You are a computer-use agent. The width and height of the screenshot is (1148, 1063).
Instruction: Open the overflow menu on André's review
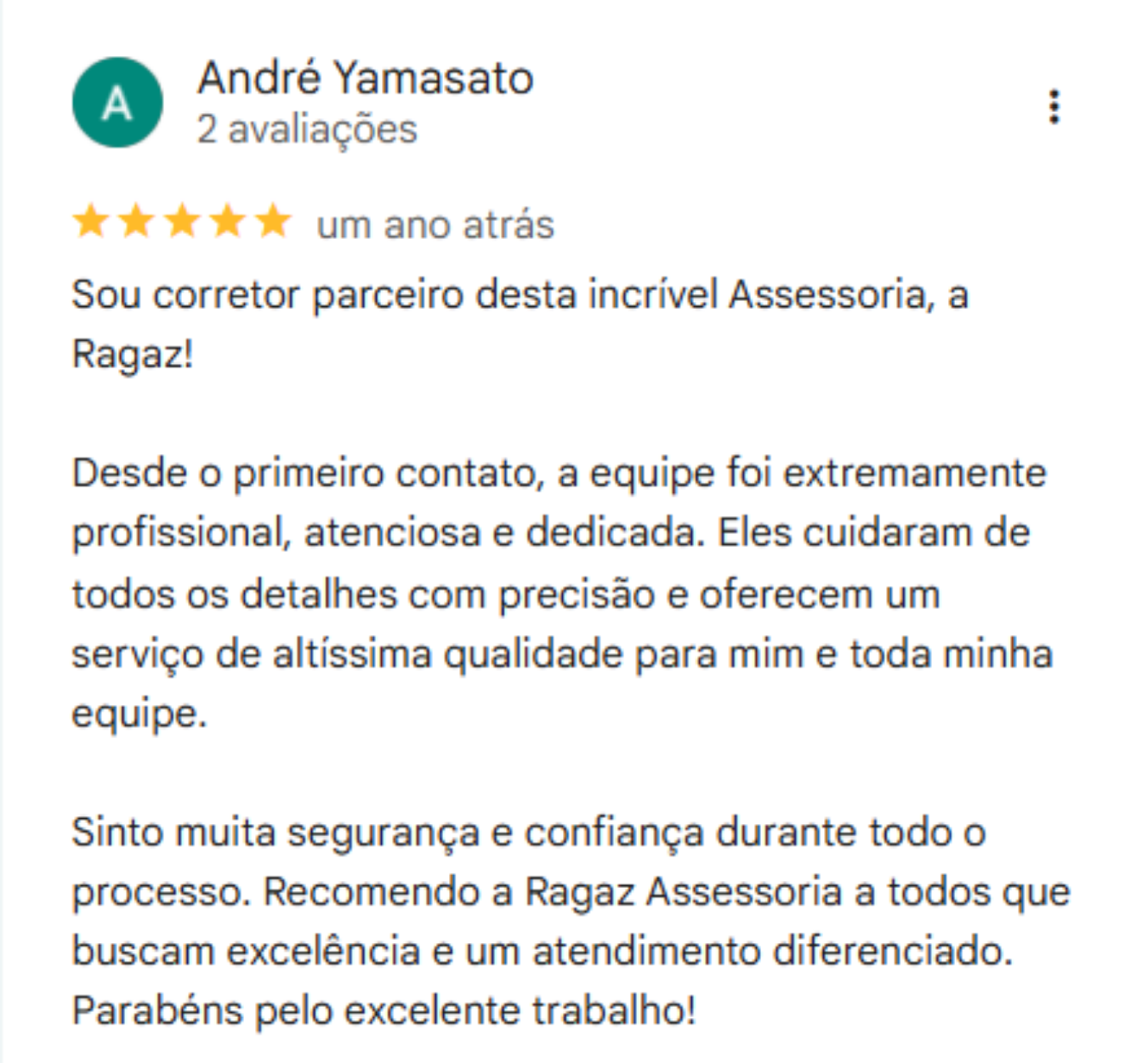tap(1054, 106)
